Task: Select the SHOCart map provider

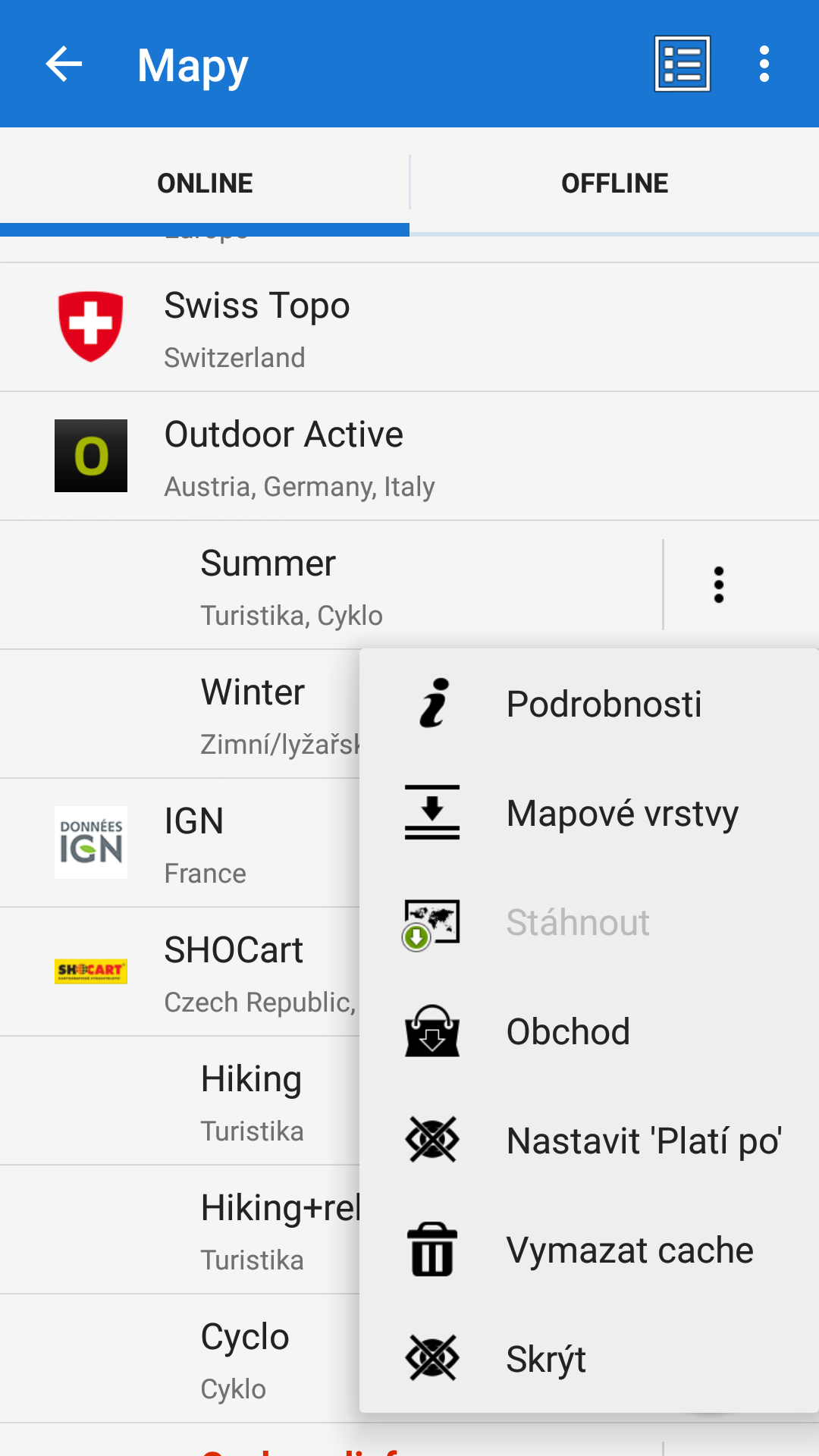Action: tap(235, 972)
